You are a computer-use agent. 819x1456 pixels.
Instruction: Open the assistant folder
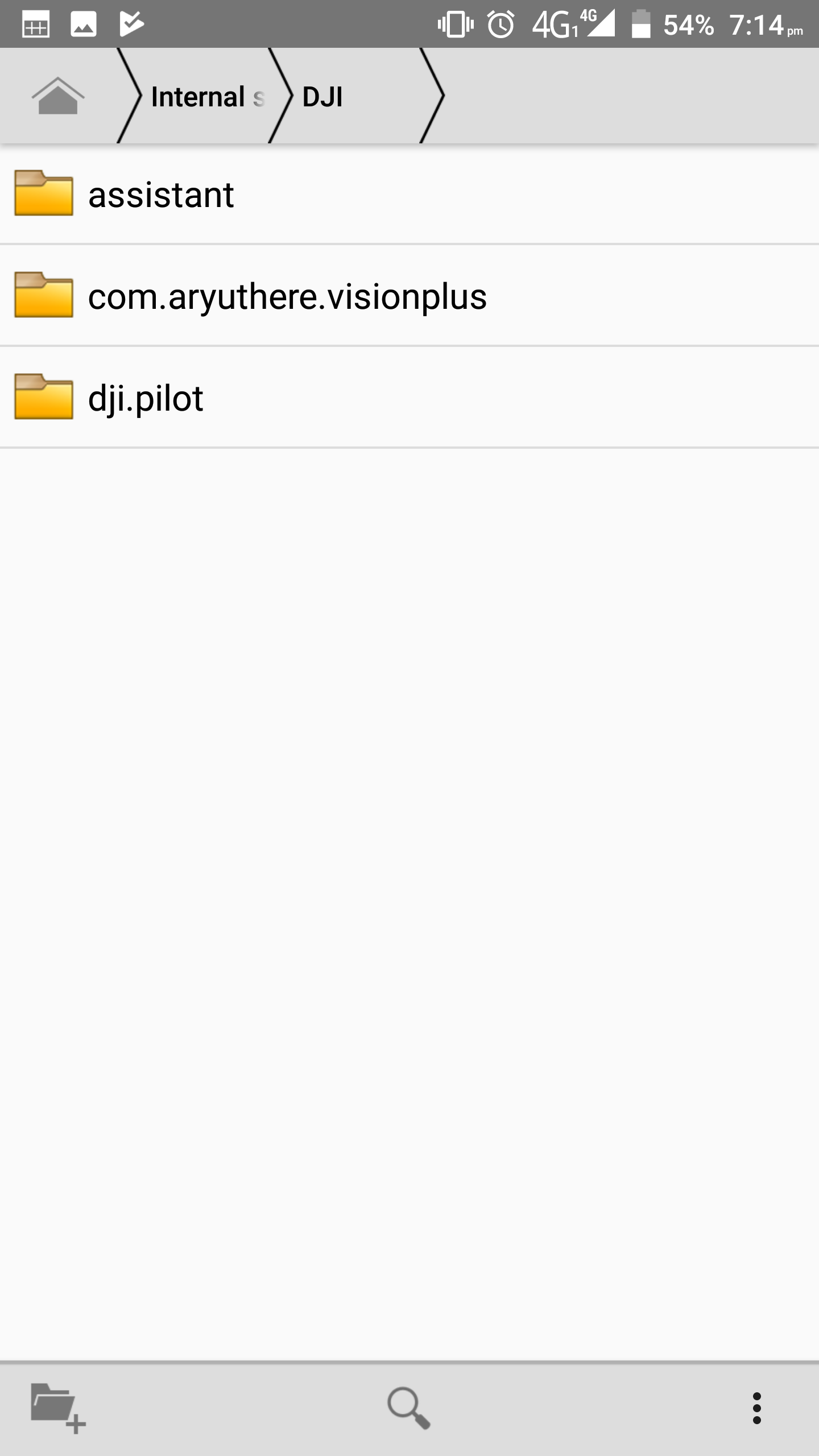(409, 195)
